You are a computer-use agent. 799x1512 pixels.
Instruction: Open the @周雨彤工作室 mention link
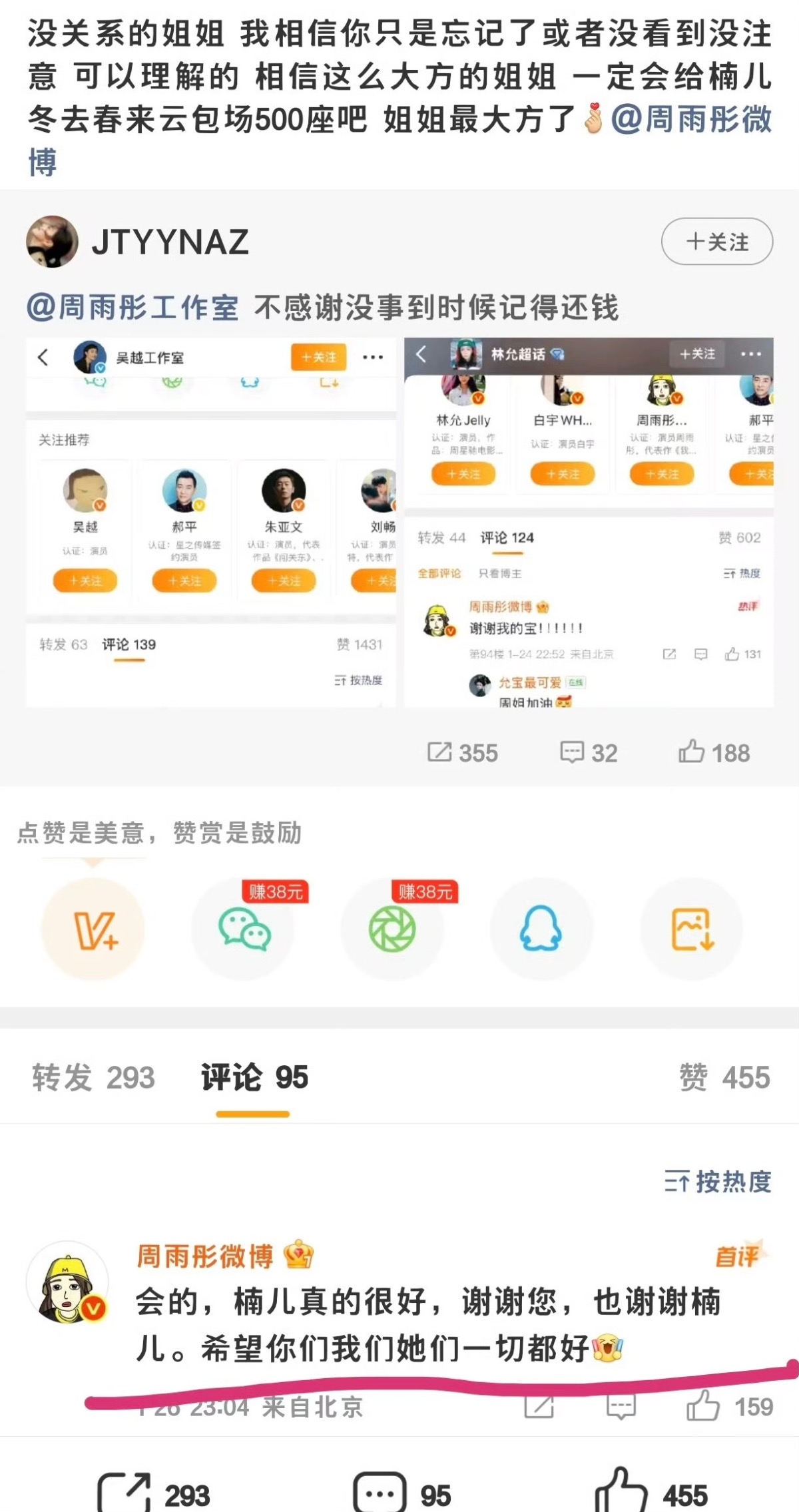click(133, 308)
